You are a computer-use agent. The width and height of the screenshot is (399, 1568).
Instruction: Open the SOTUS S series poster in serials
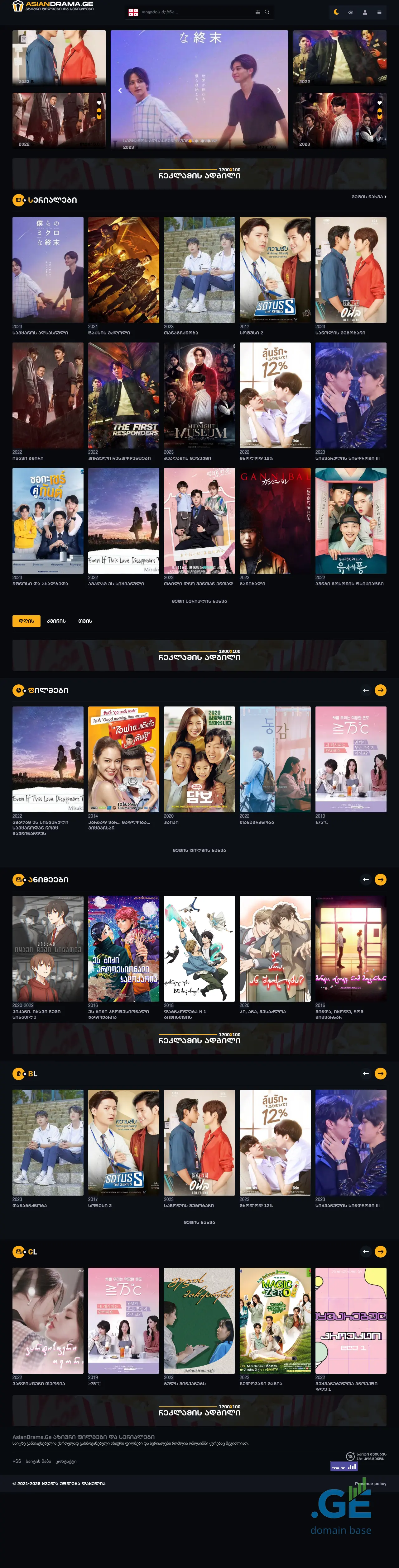tap(275, 270)
